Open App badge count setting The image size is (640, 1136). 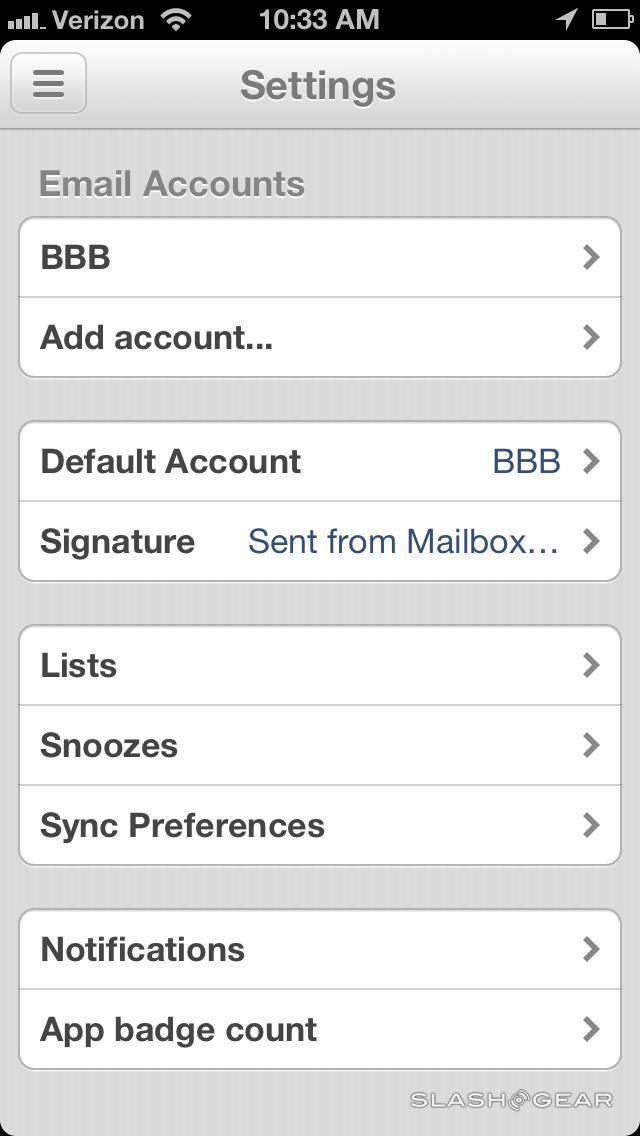pos(320,1030)
